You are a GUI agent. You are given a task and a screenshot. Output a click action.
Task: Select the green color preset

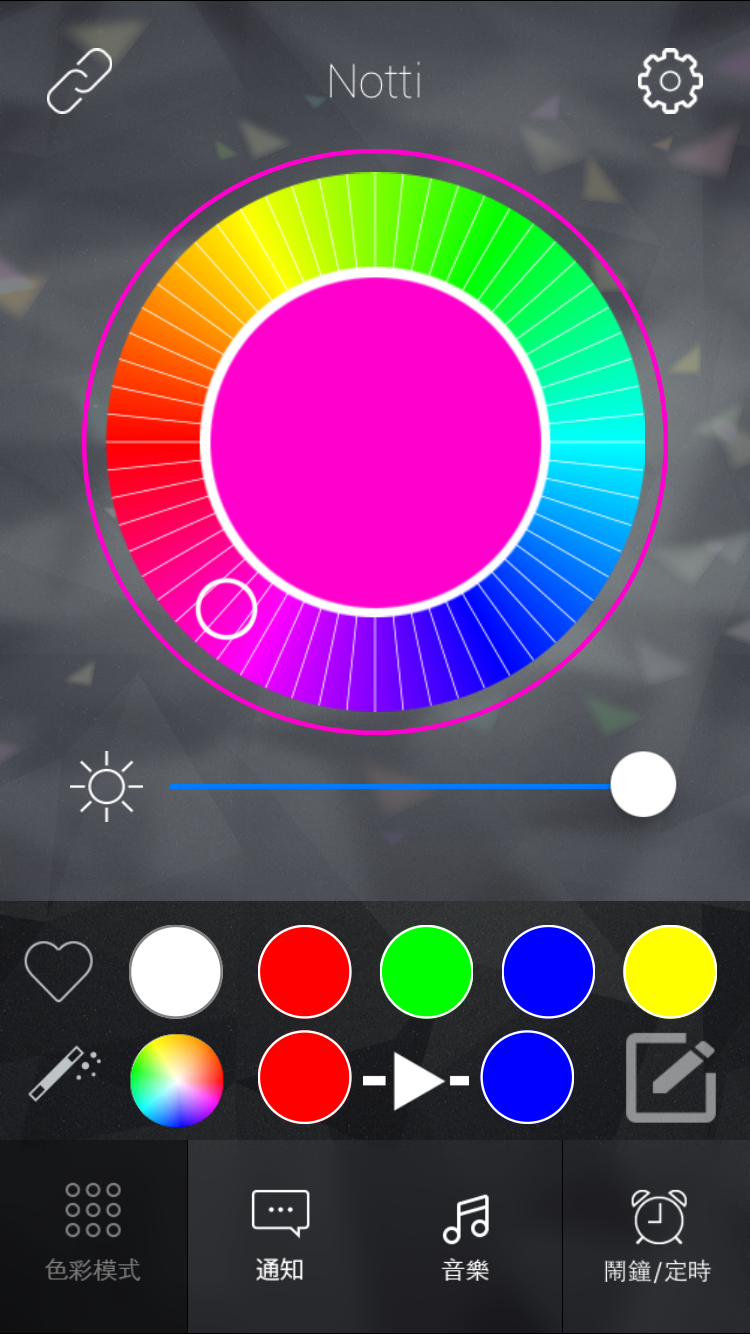(426, 972)
